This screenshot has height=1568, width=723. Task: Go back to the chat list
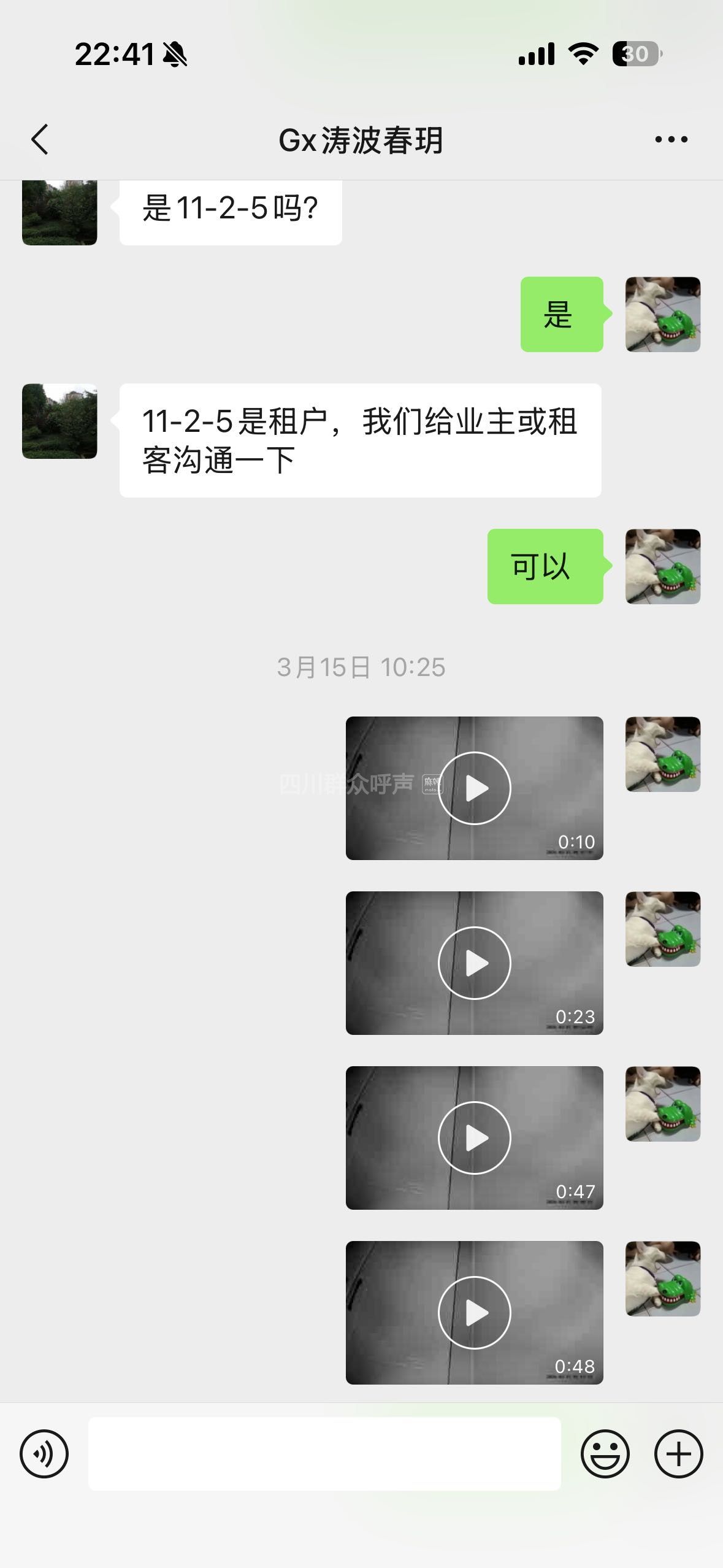pyautogui.click(x=40, y=139)
